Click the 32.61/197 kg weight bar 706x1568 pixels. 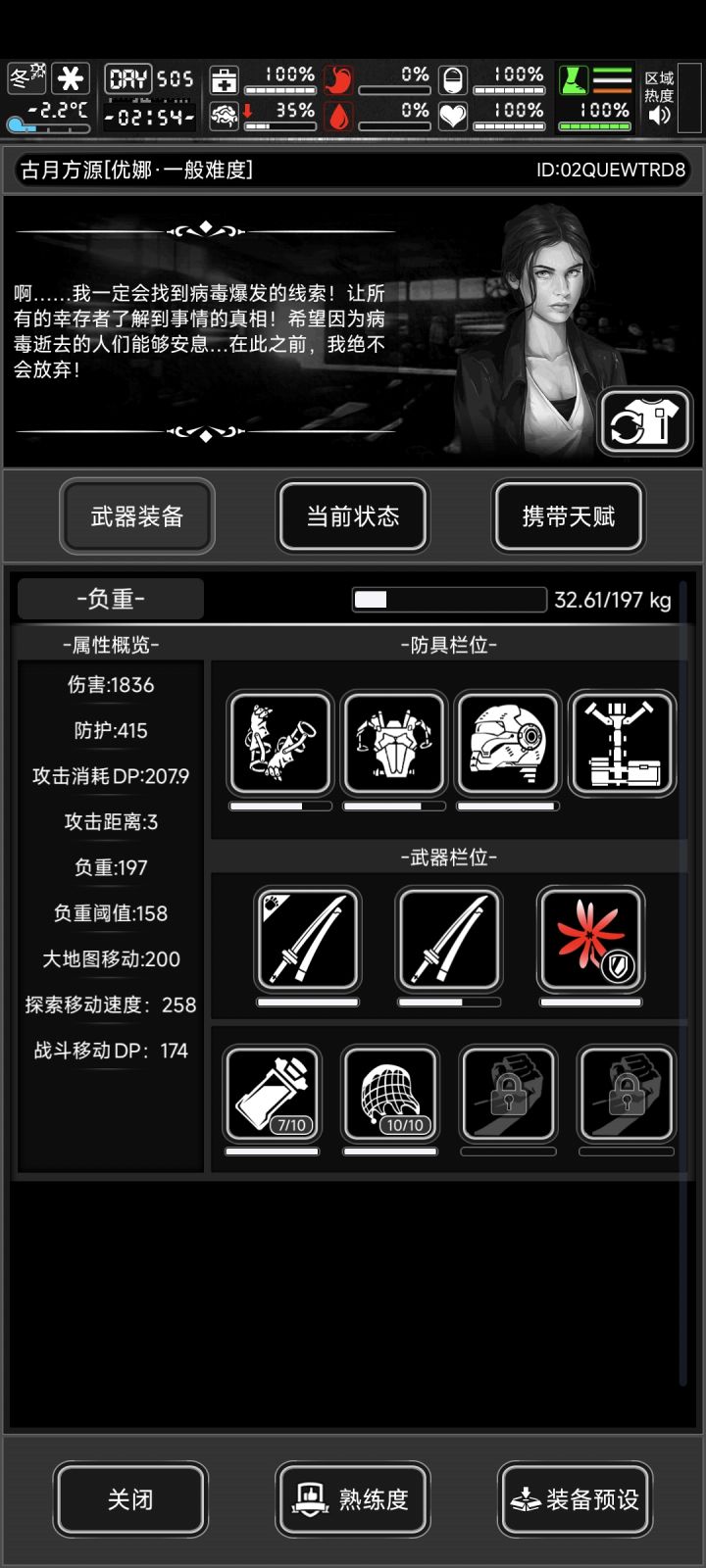(x=448, y=599)
